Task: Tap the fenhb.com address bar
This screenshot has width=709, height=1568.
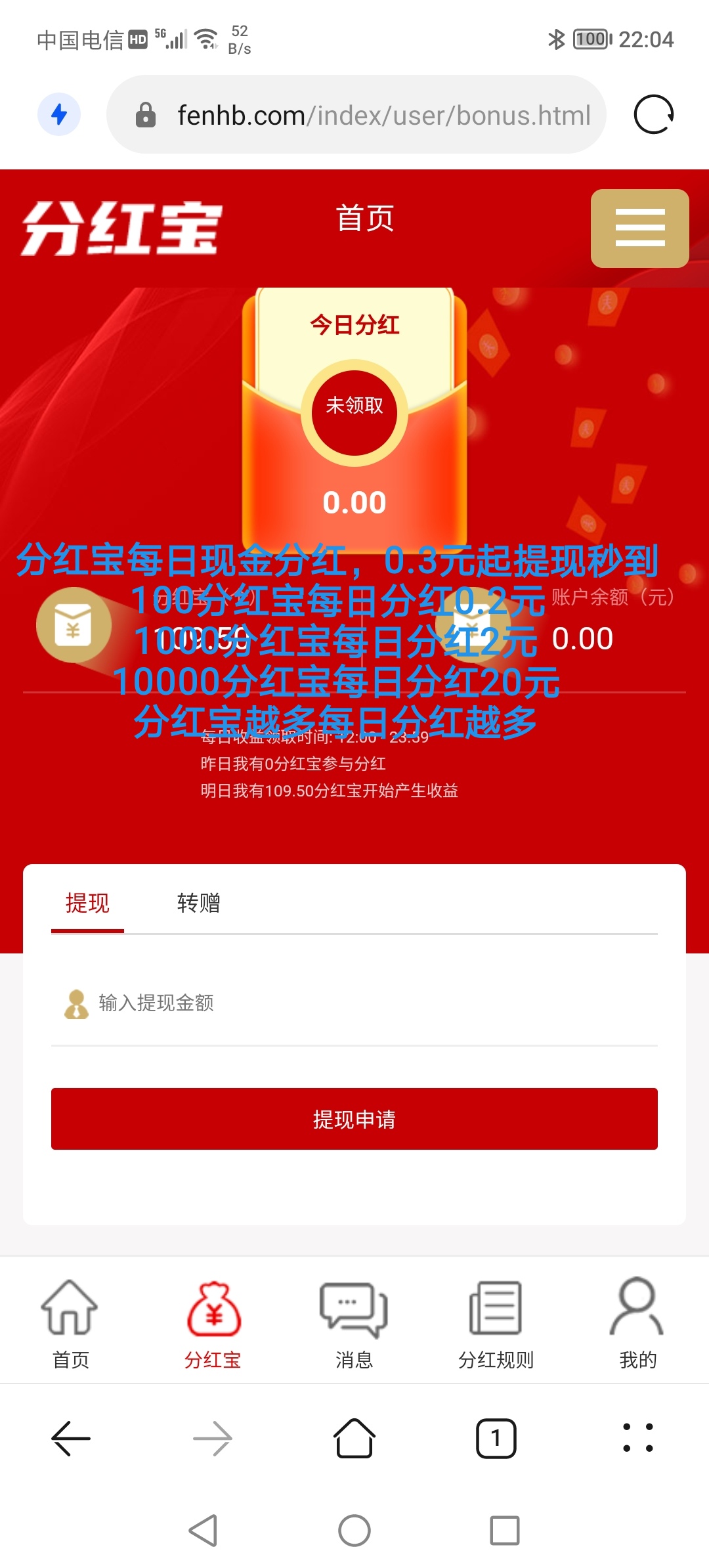Action: pyautogui.click(x=383, y=115)
